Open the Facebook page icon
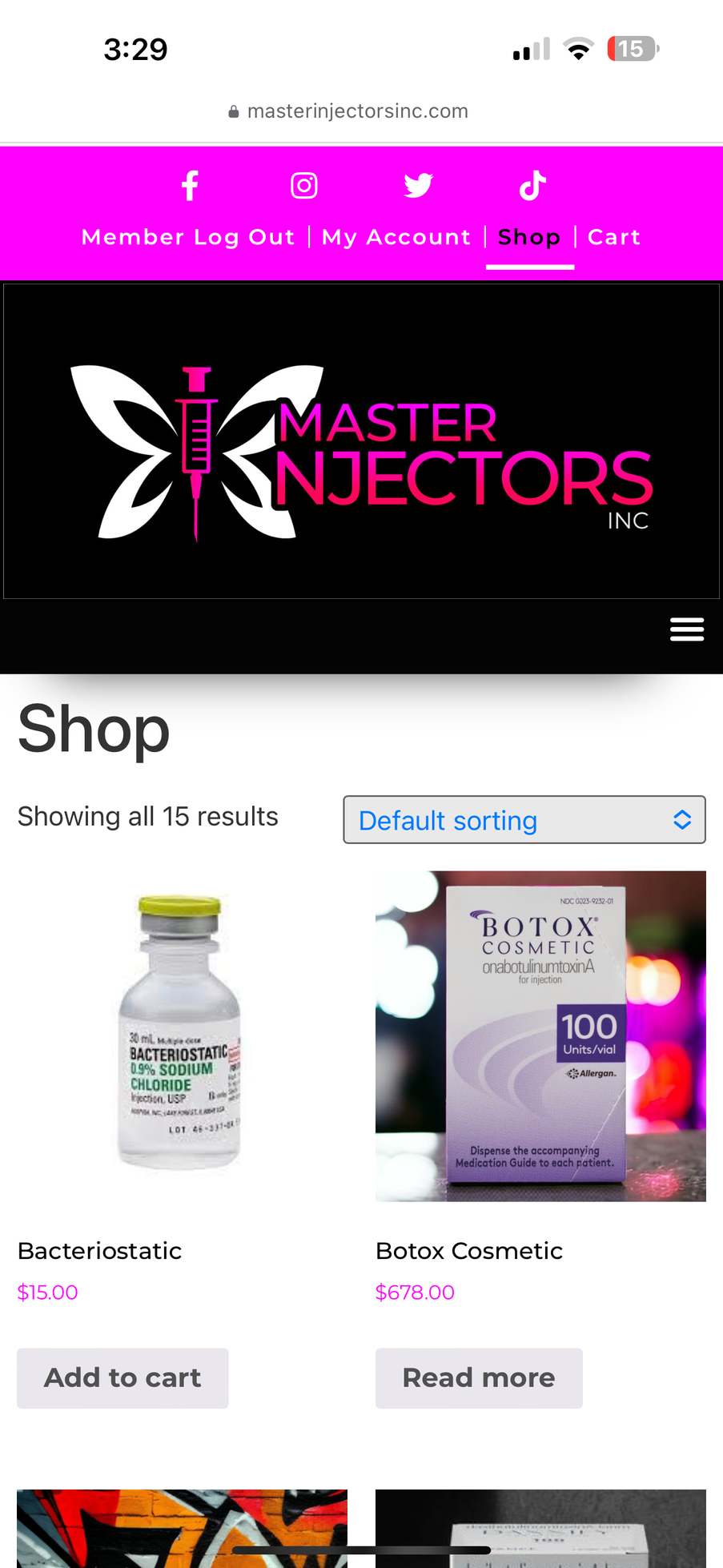The width and height of the screenshot is (723, 1568). coord(190,186)
